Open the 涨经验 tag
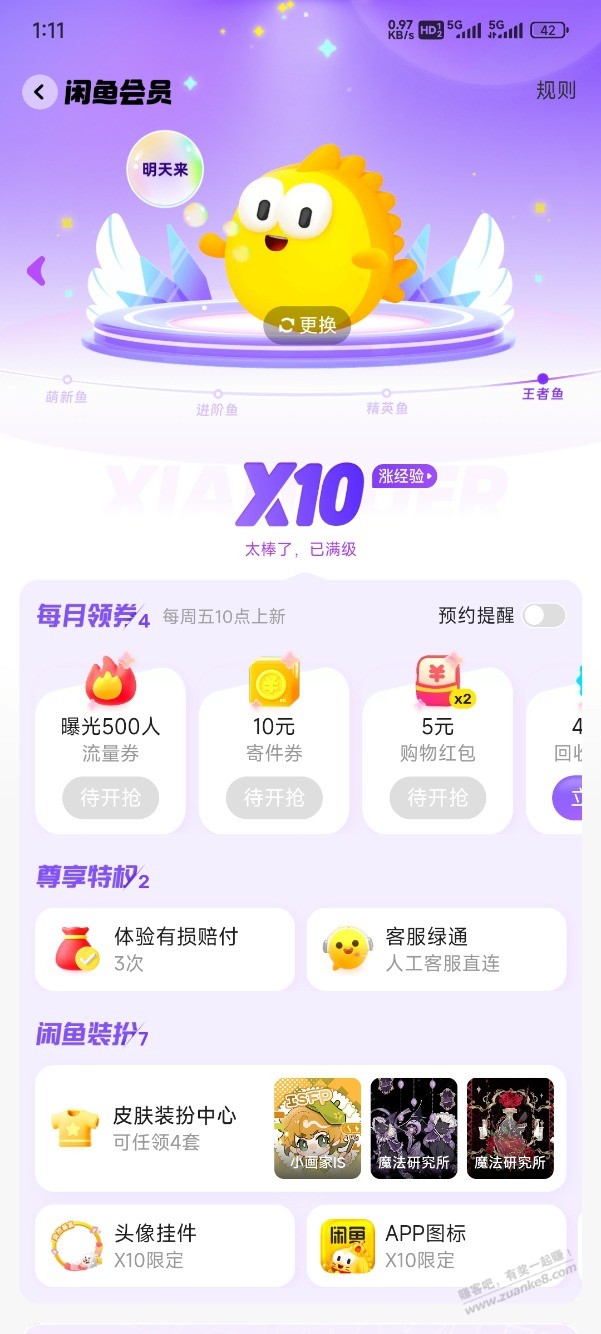Screen dimensions: 601x1334 405,477
